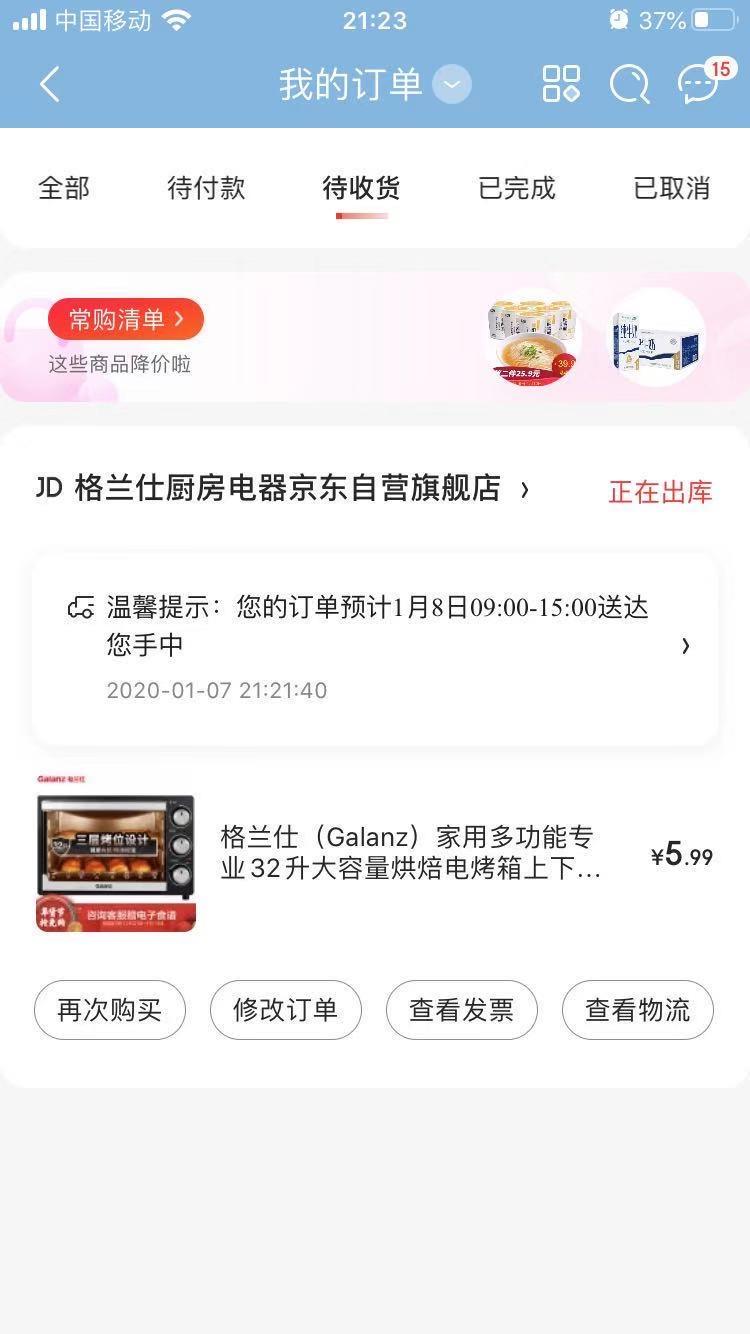
Task: Search orders with the magnifier icon
Action: (630, 86)
